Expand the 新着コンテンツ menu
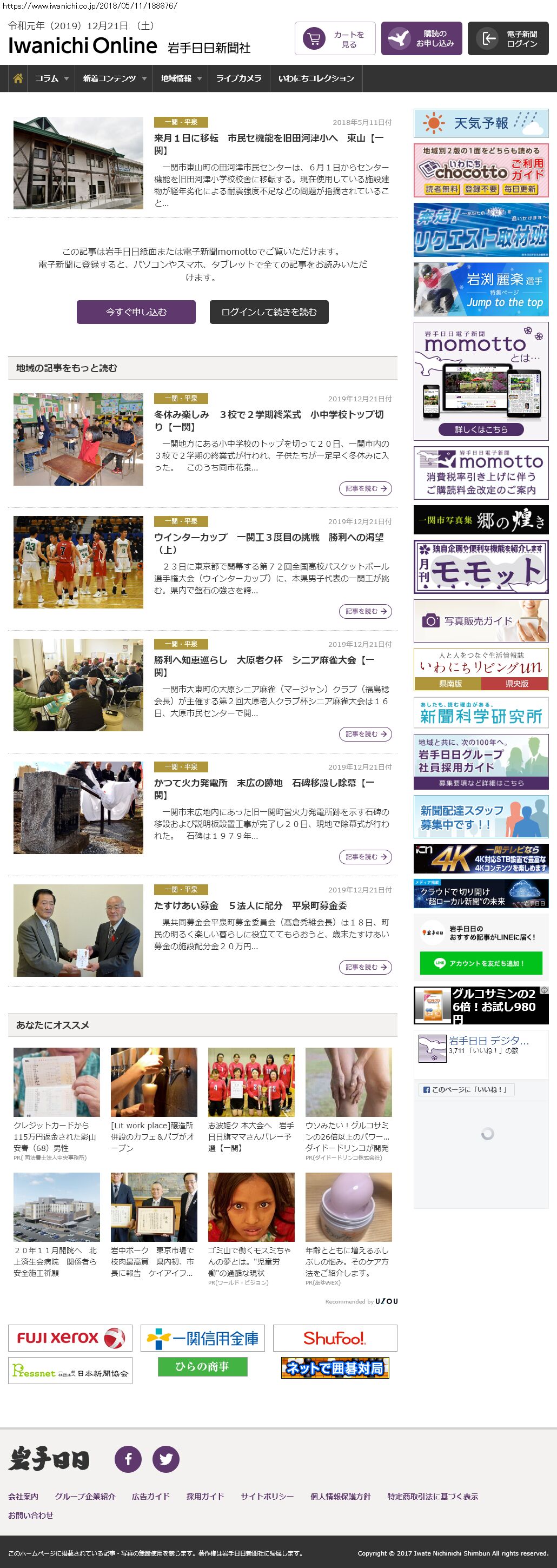Viewport: 557px width, 1568px height. pos(114,78)
